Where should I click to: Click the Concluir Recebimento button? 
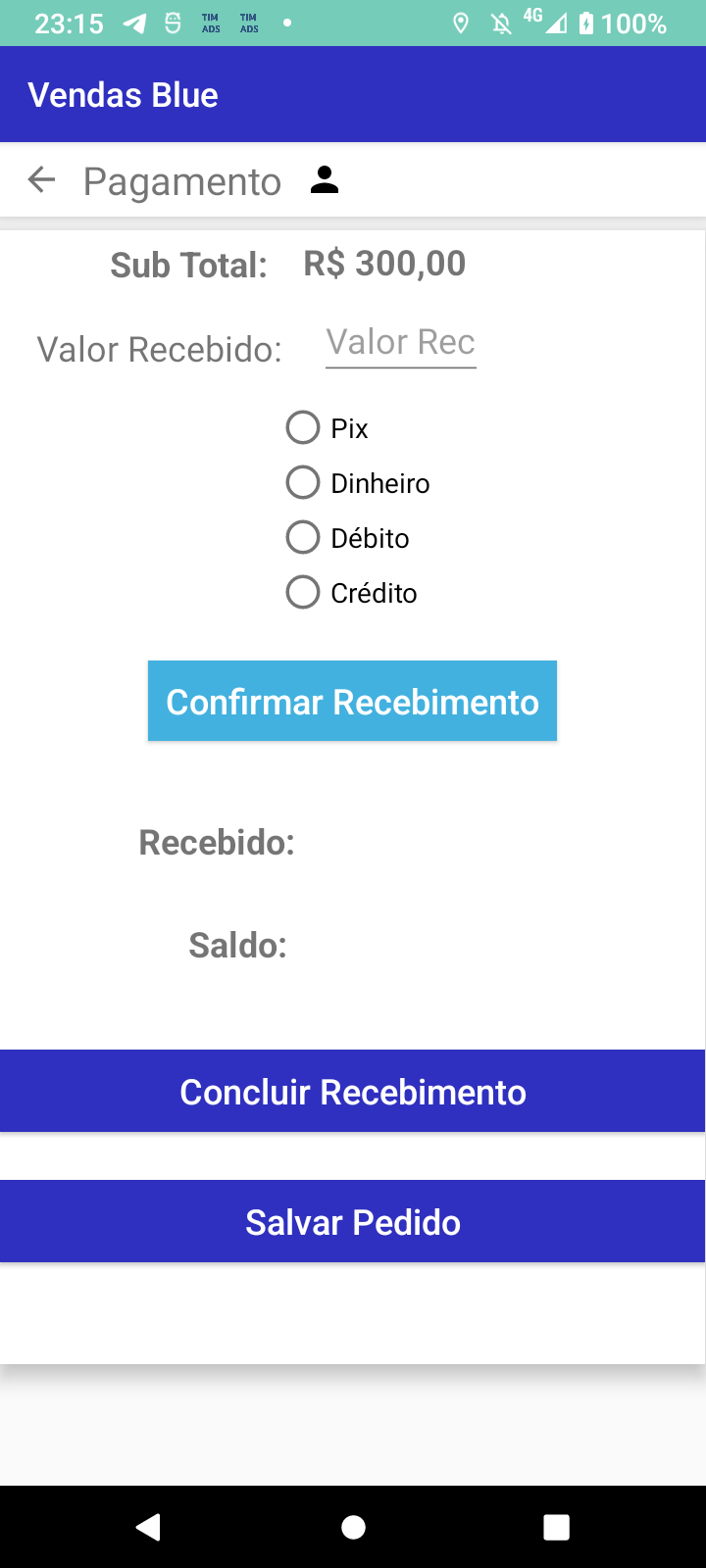[352, 1091]
